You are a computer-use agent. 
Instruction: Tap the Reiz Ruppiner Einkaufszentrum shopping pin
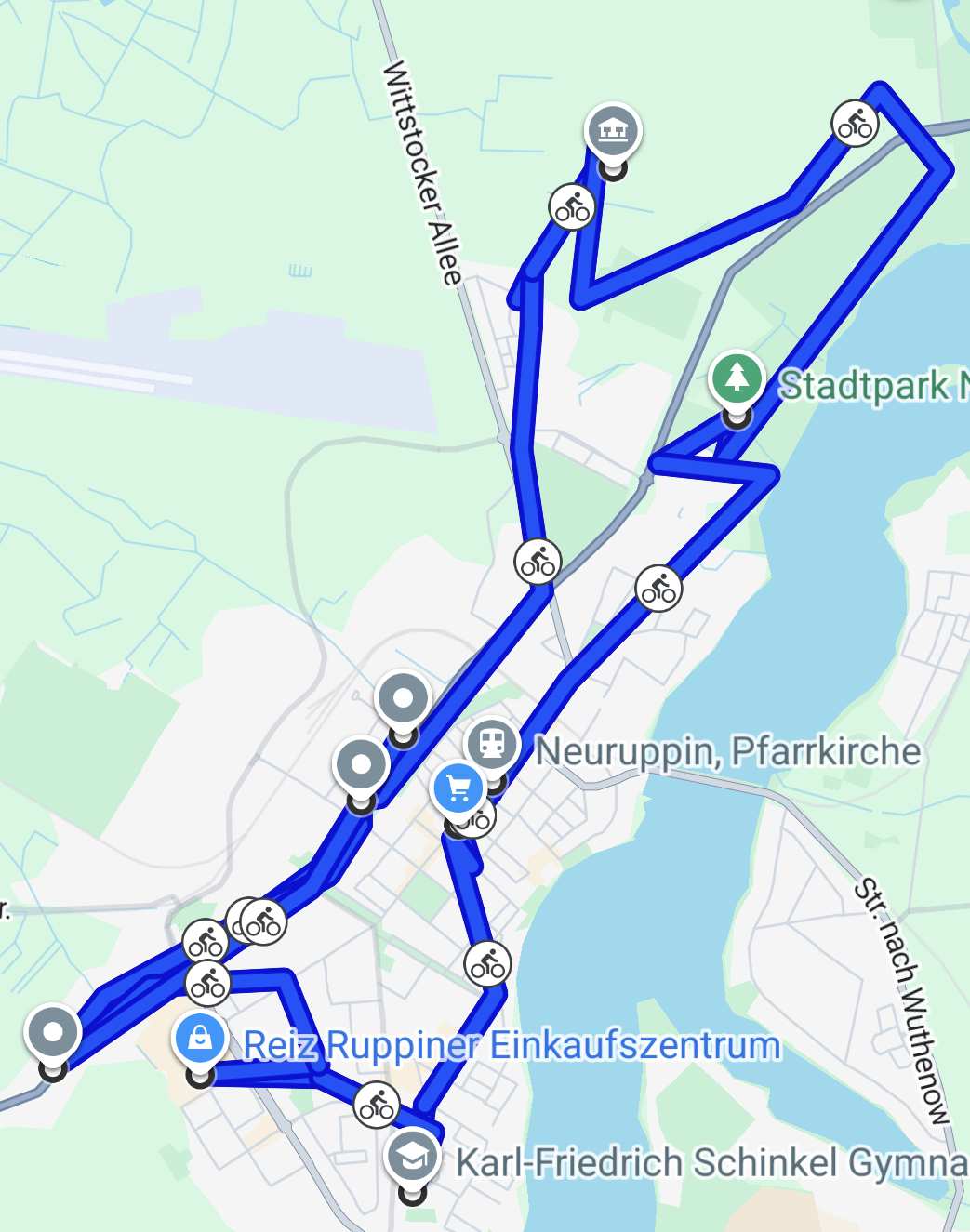tap(200, 1040)
